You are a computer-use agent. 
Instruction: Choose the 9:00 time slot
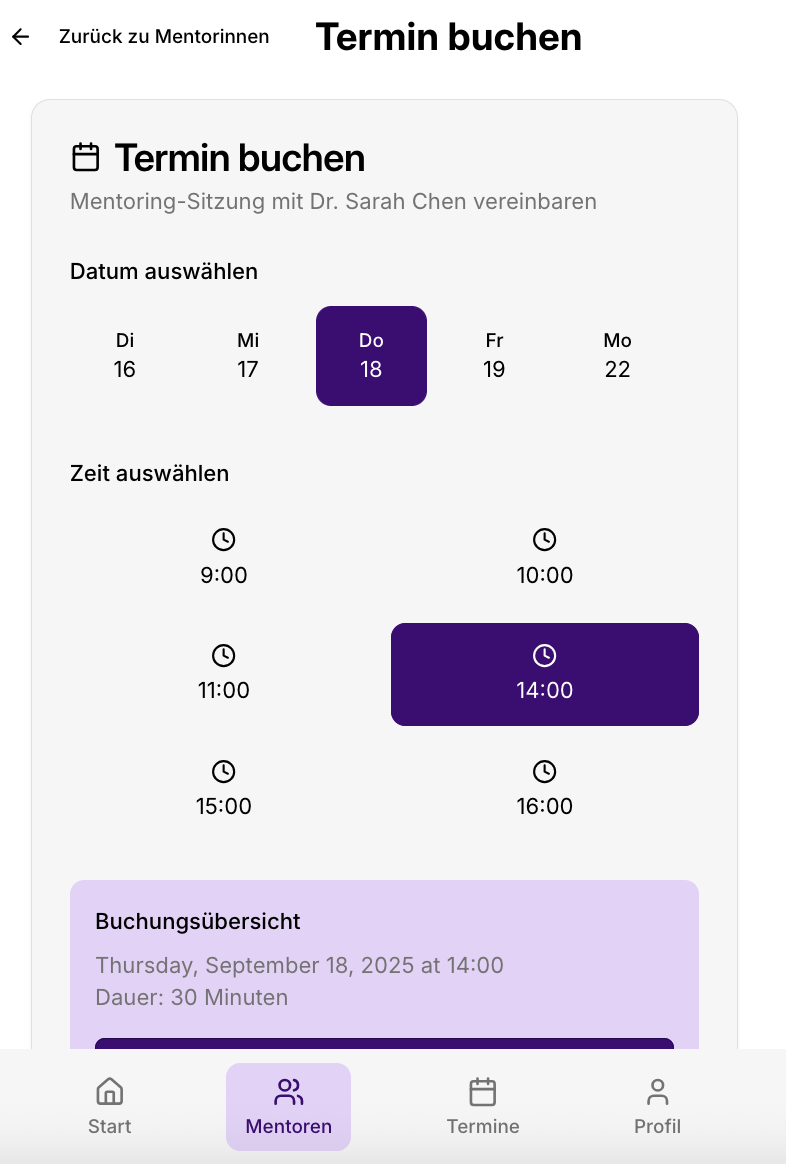[x=224, y=558]
